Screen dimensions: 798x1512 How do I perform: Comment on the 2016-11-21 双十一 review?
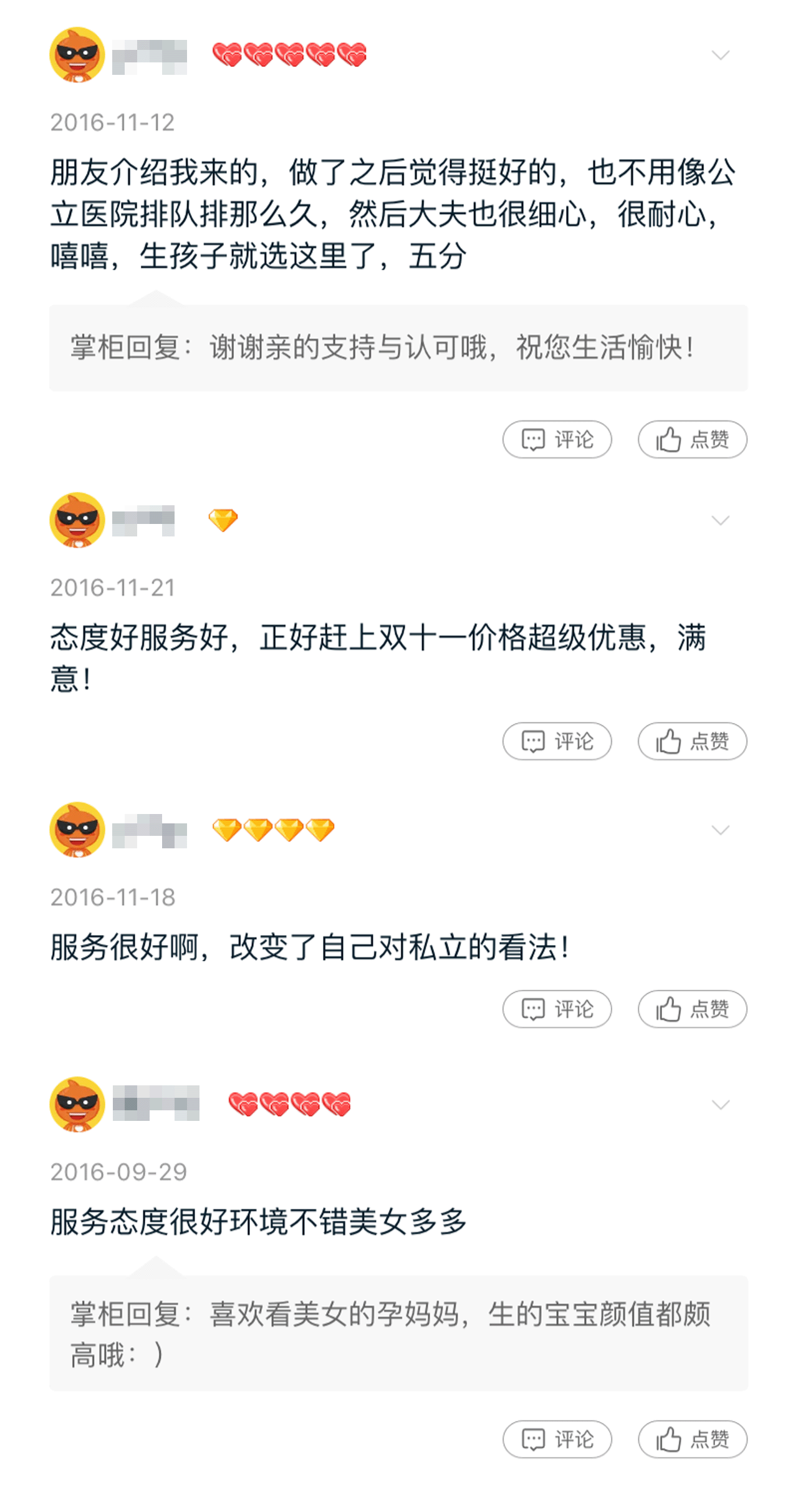pos(557,741)
